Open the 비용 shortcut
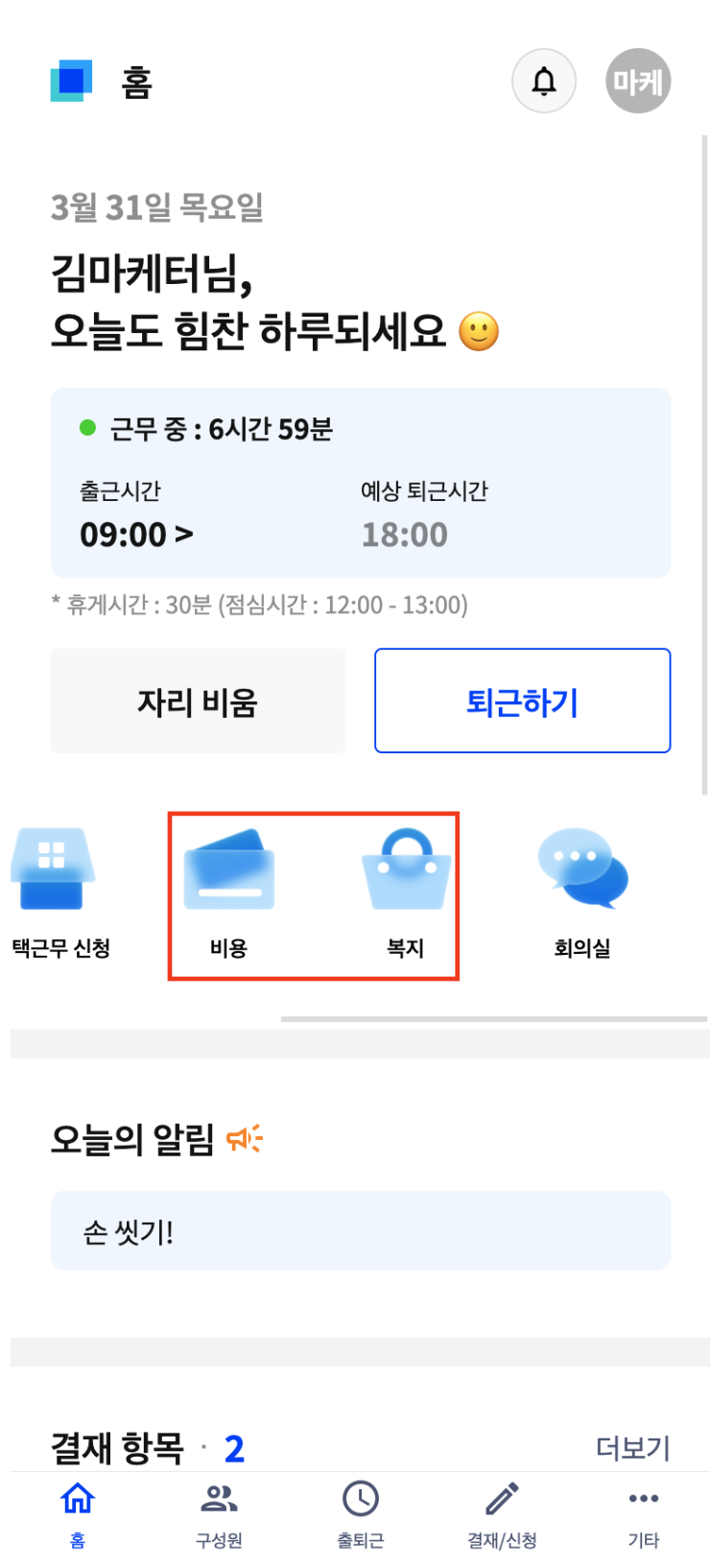This screenshot has width=710, height=1568. [229, 890]
